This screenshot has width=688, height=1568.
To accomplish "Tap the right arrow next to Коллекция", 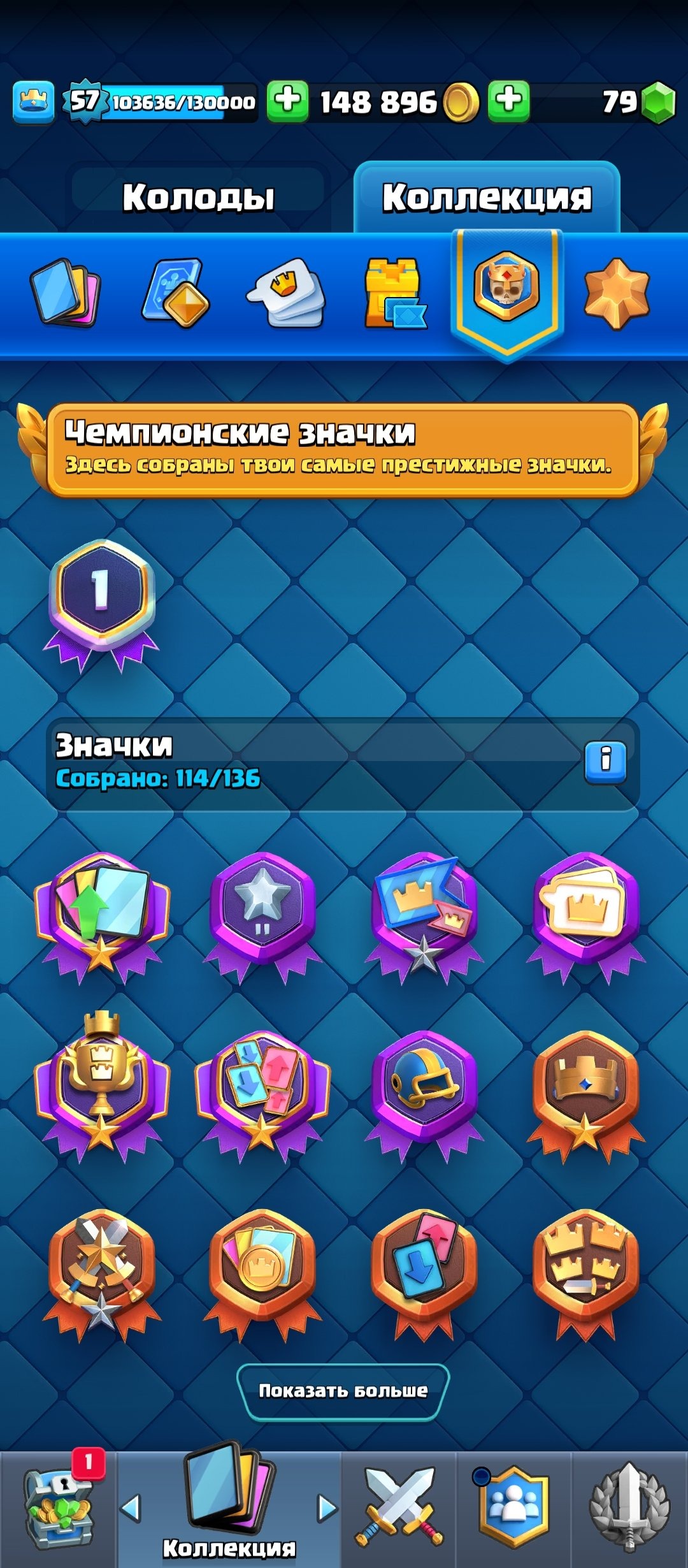I will (x=327, y=1508).
